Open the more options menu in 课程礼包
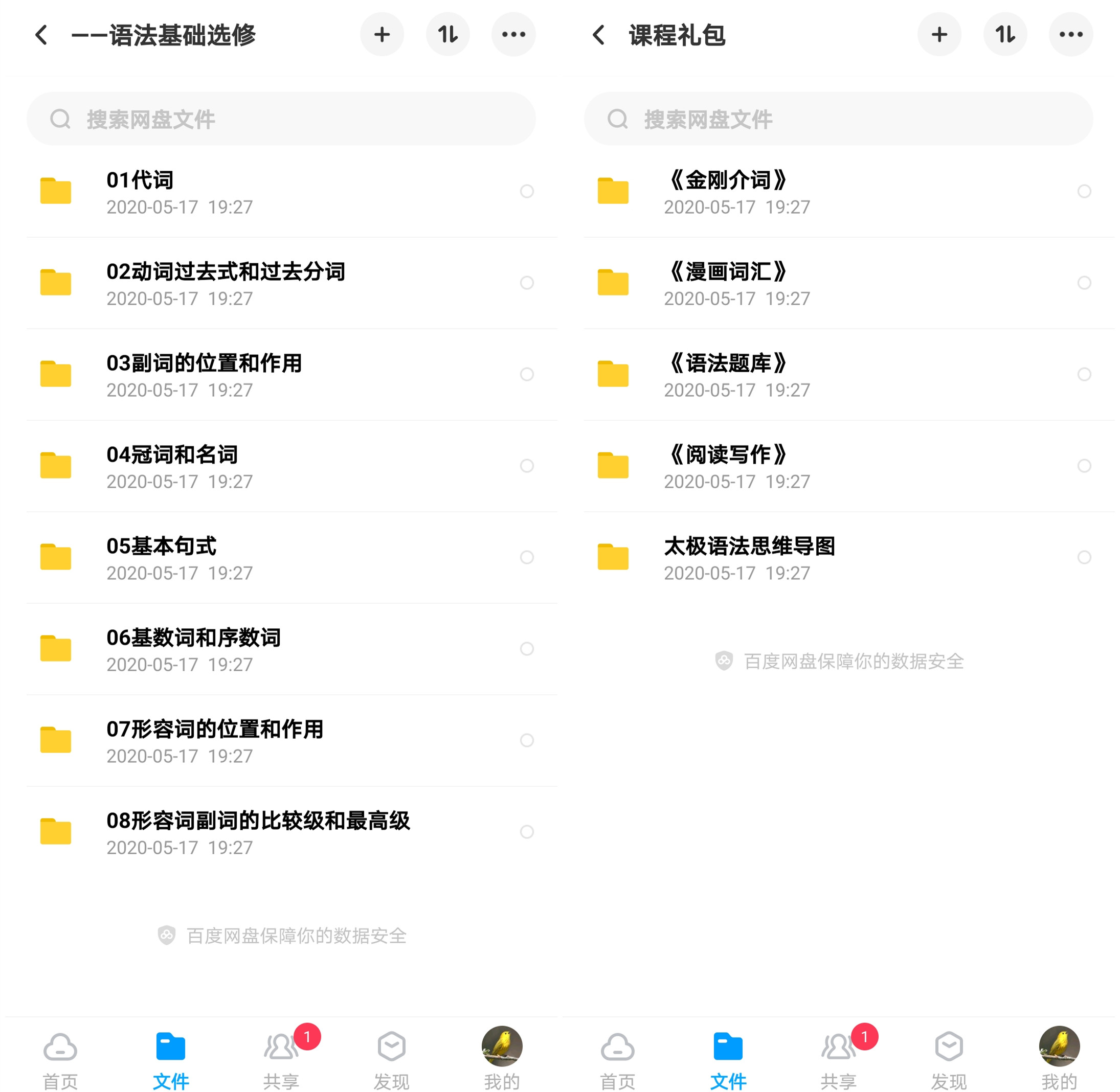The image size is (1120, 1092). 1071,35
